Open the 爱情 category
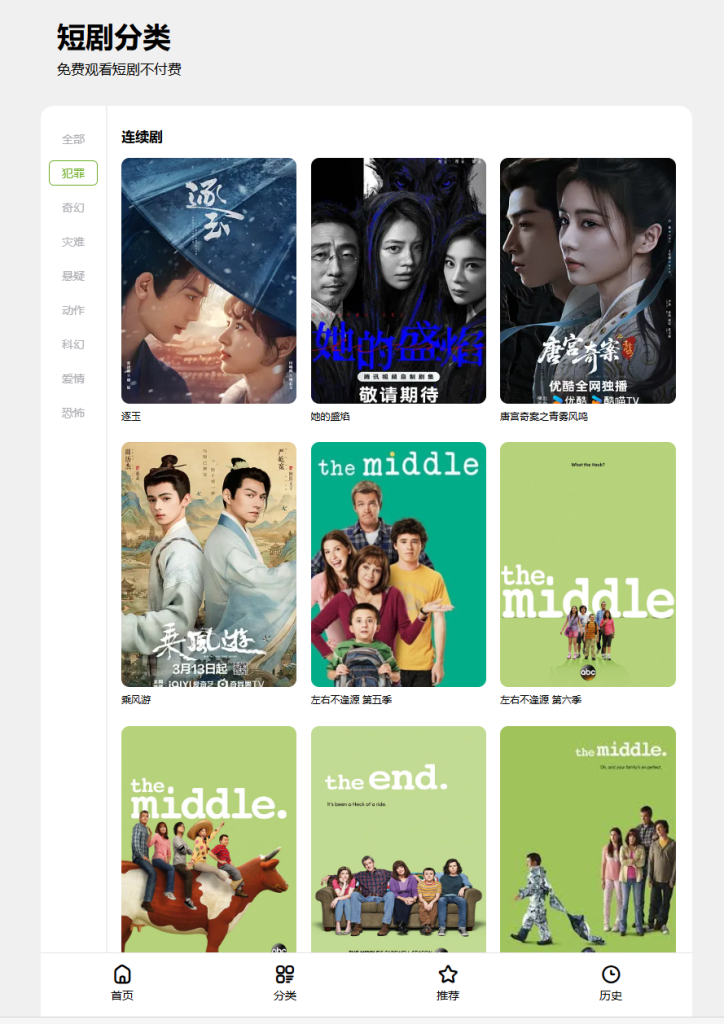The image size is (724, 1024). point(73,379)
